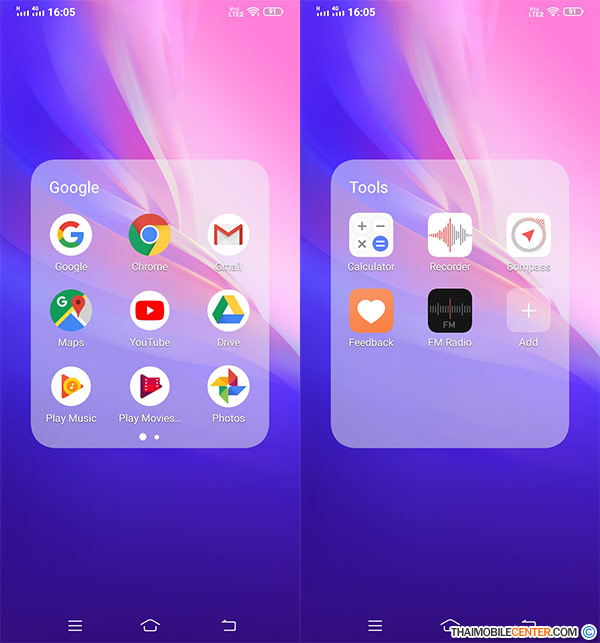Launch Chrome browser

[x=150, y=236]
